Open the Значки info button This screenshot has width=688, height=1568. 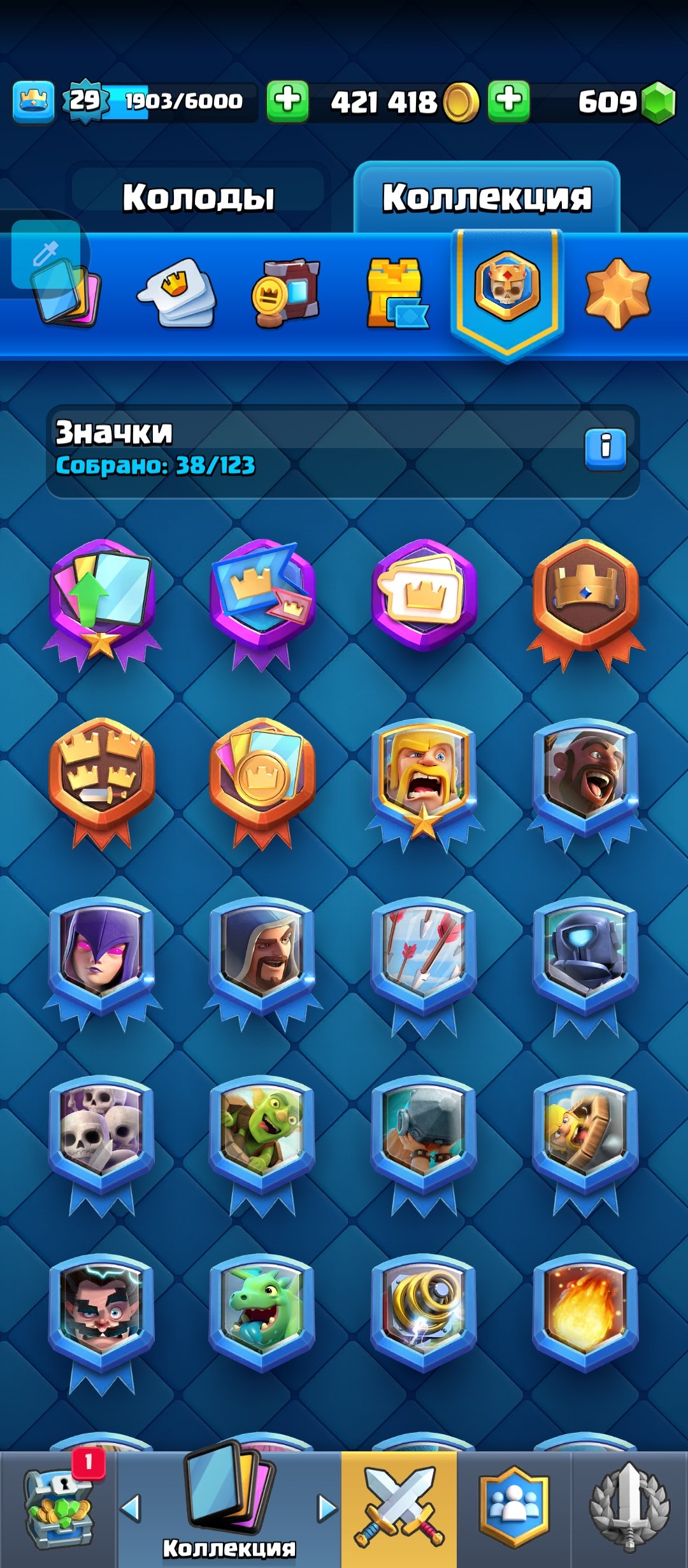pyautogui.click(x=605, y=449)
